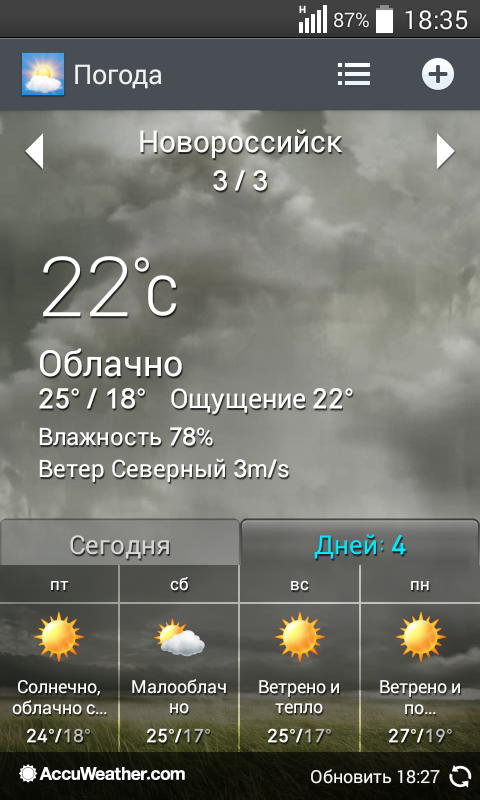This screenshot has width=480, height=800.
Task: Open the AccuWeather.com link
Action: 102,774
